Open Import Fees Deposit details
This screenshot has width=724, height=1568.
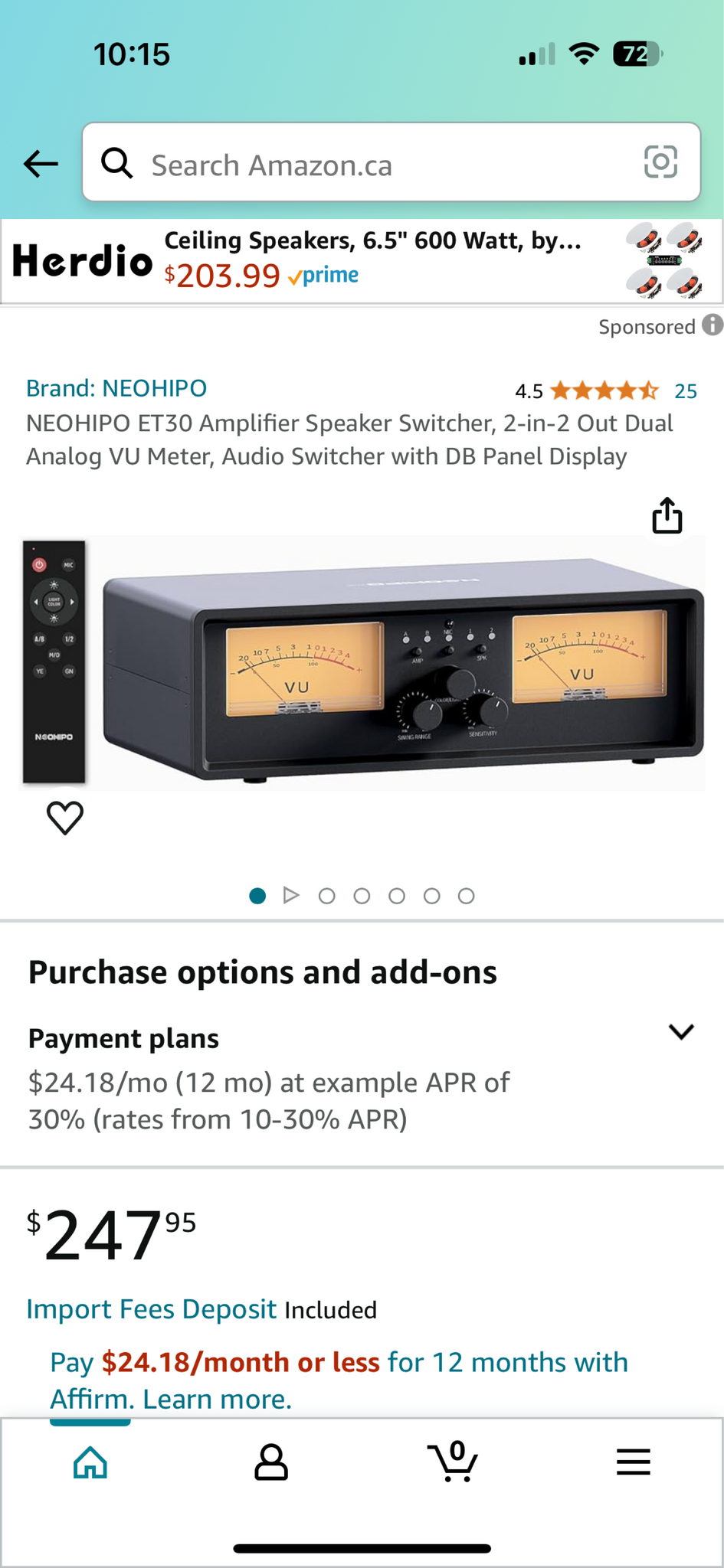pyautogui.click(x=151, y=1309)
